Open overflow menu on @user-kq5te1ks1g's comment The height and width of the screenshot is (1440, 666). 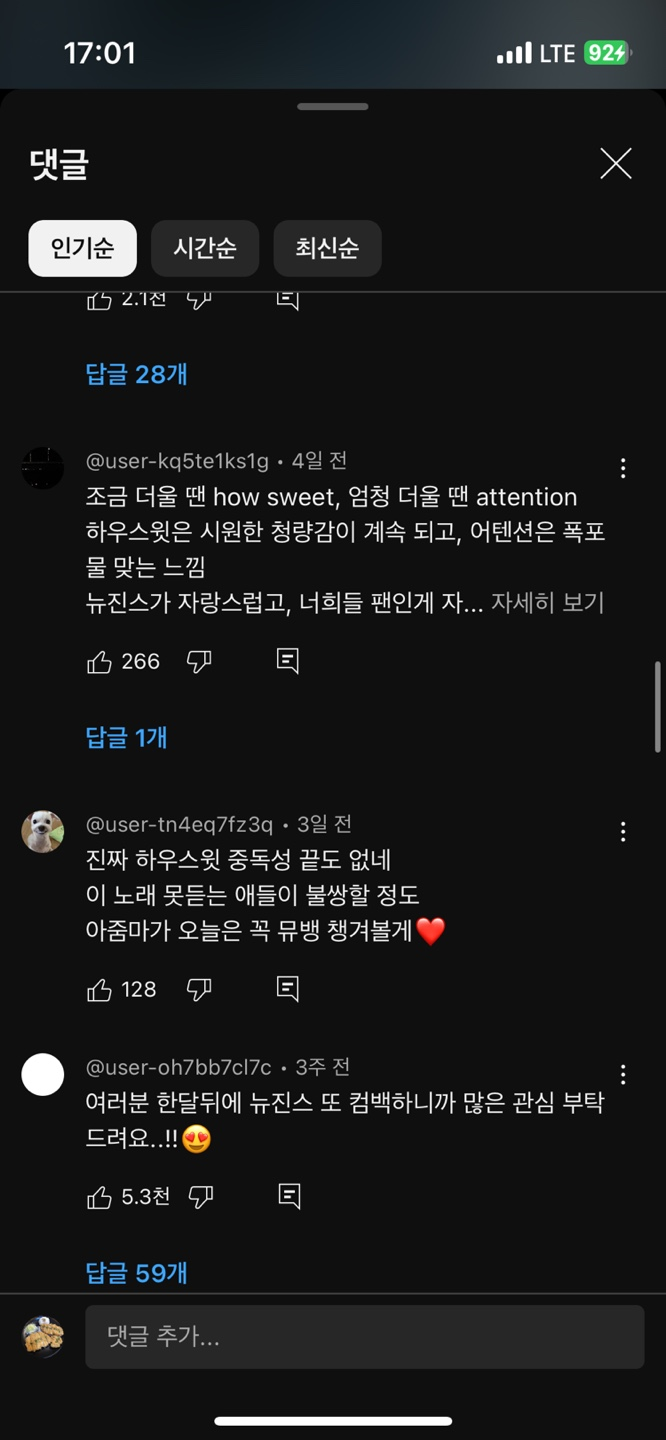pos(623,468)
